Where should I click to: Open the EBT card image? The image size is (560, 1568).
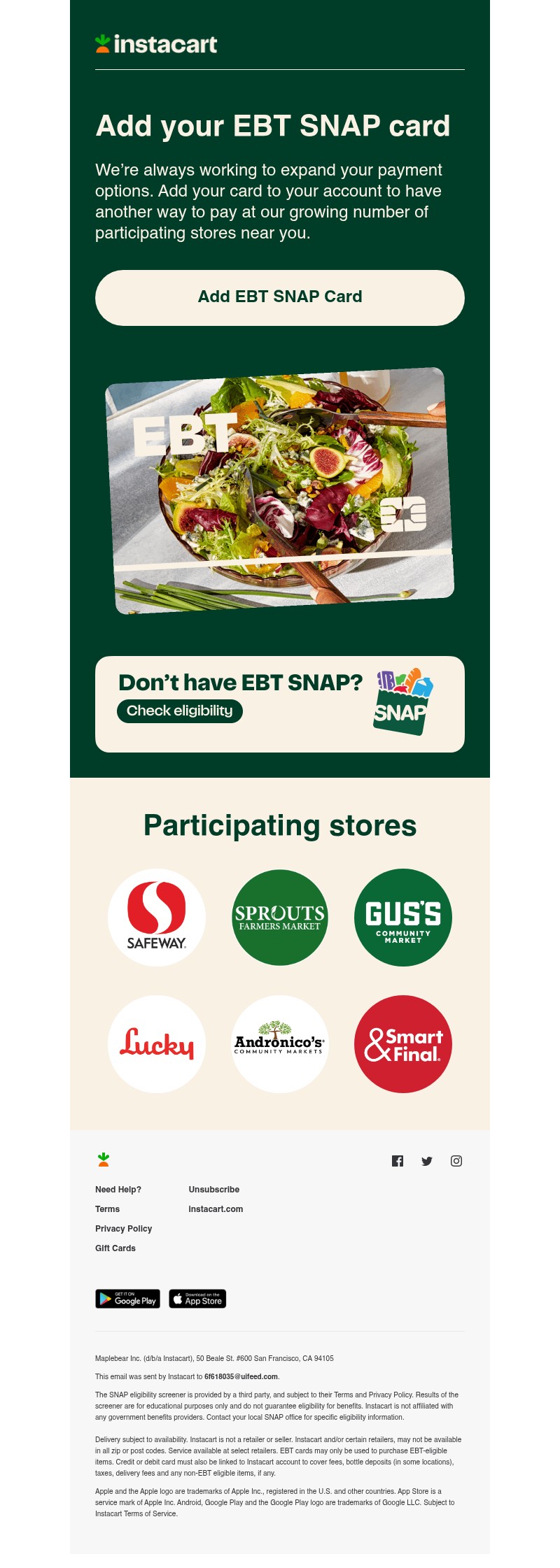pyautogui.click(x=280, y=490)
